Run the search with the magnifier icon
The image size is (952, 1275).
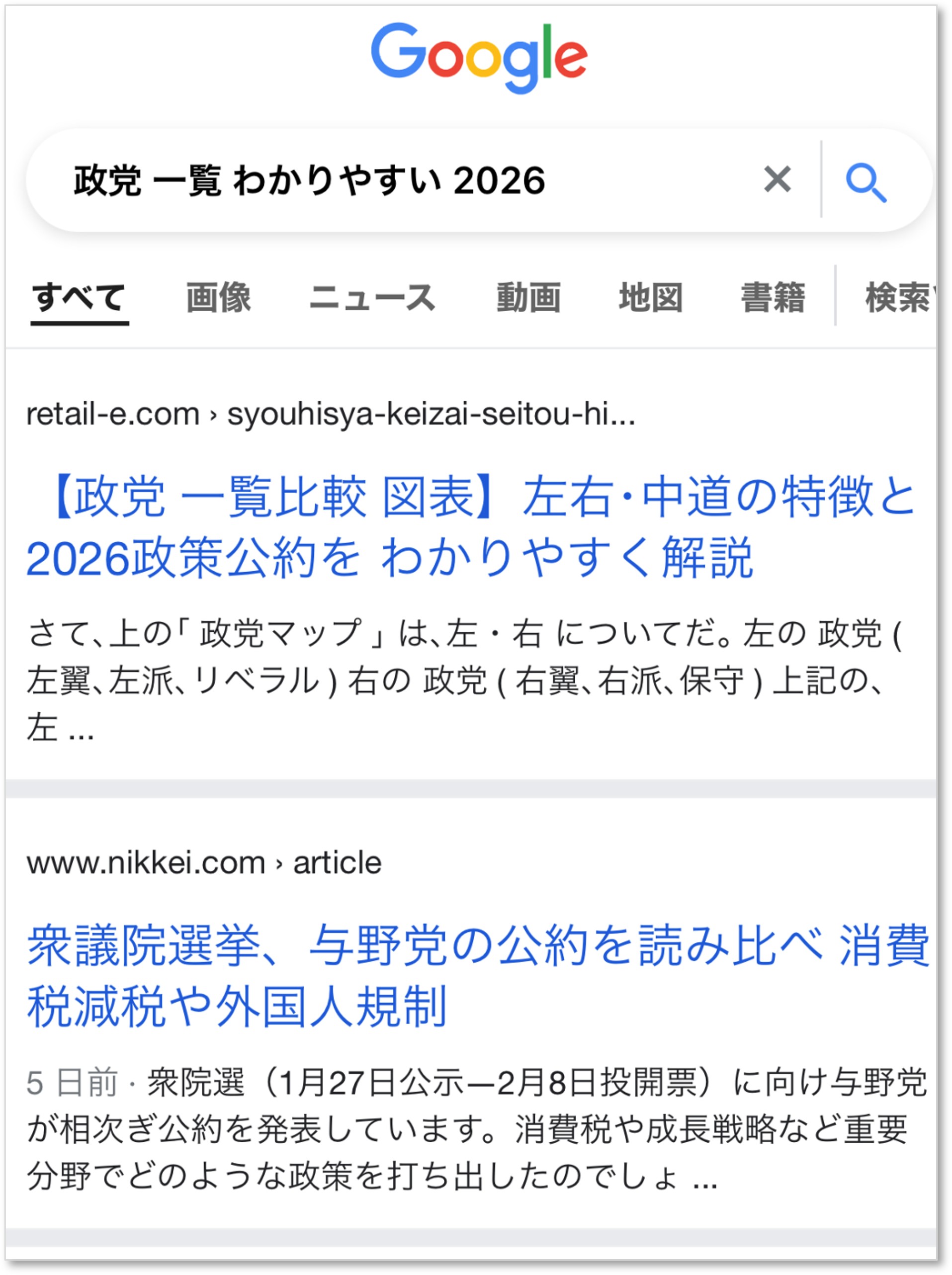coord(865,182)
